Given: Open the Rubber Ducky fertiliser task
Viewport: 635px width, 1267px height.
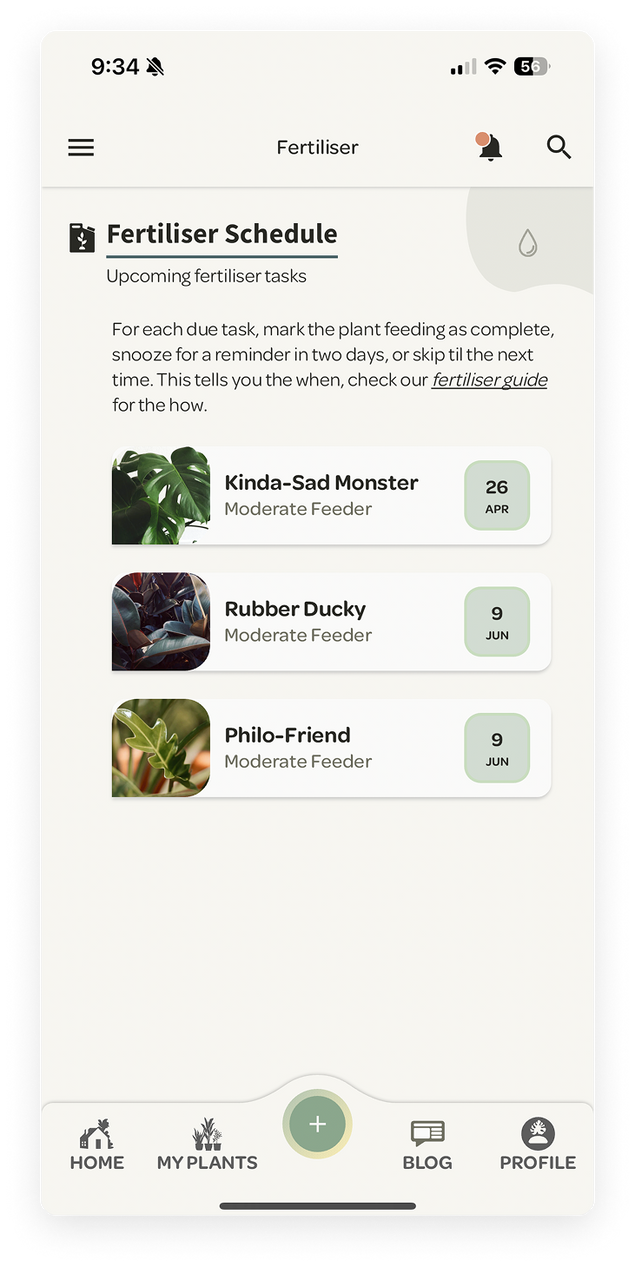Looking at the screenshot, I should [x=330, y=622].
